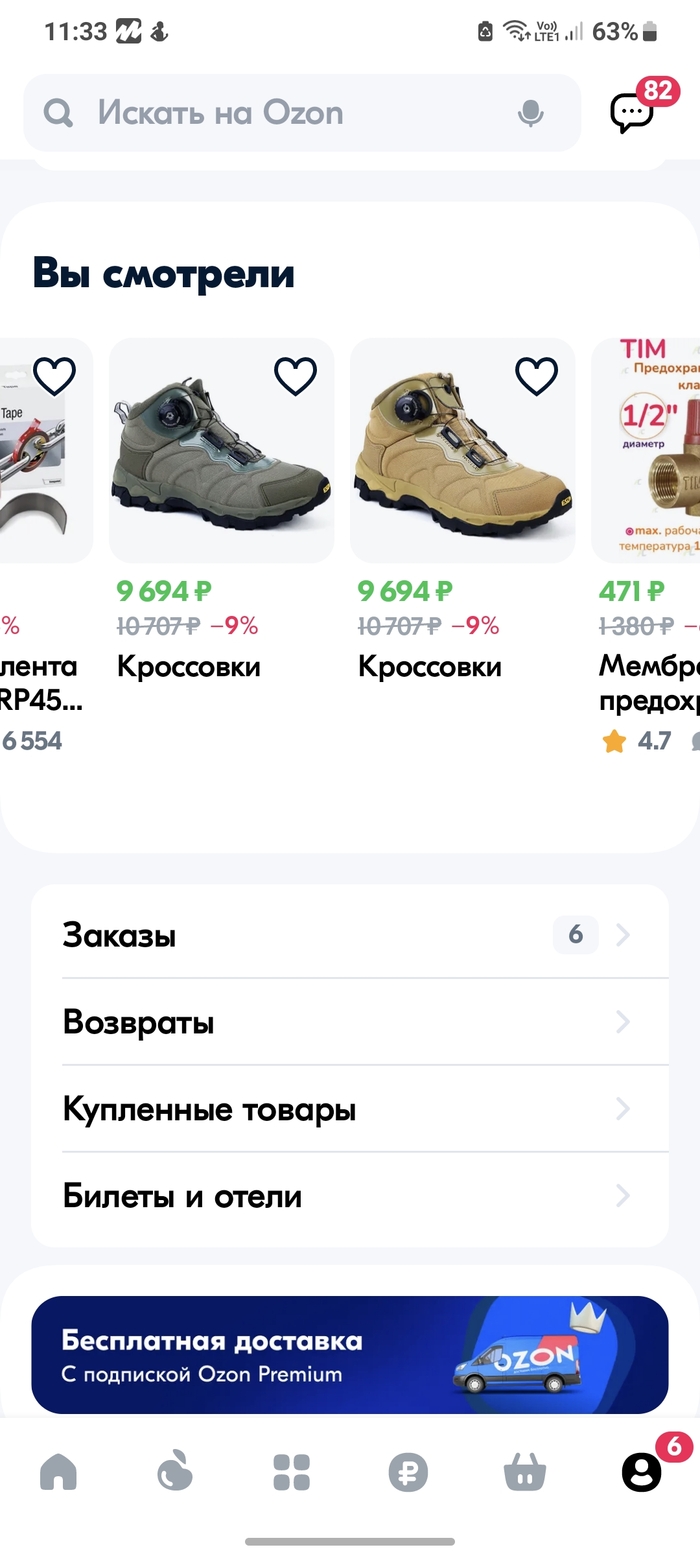700x1556 pixels.
Task: Select the profile tab with 6 badge
Action: 642,1471
